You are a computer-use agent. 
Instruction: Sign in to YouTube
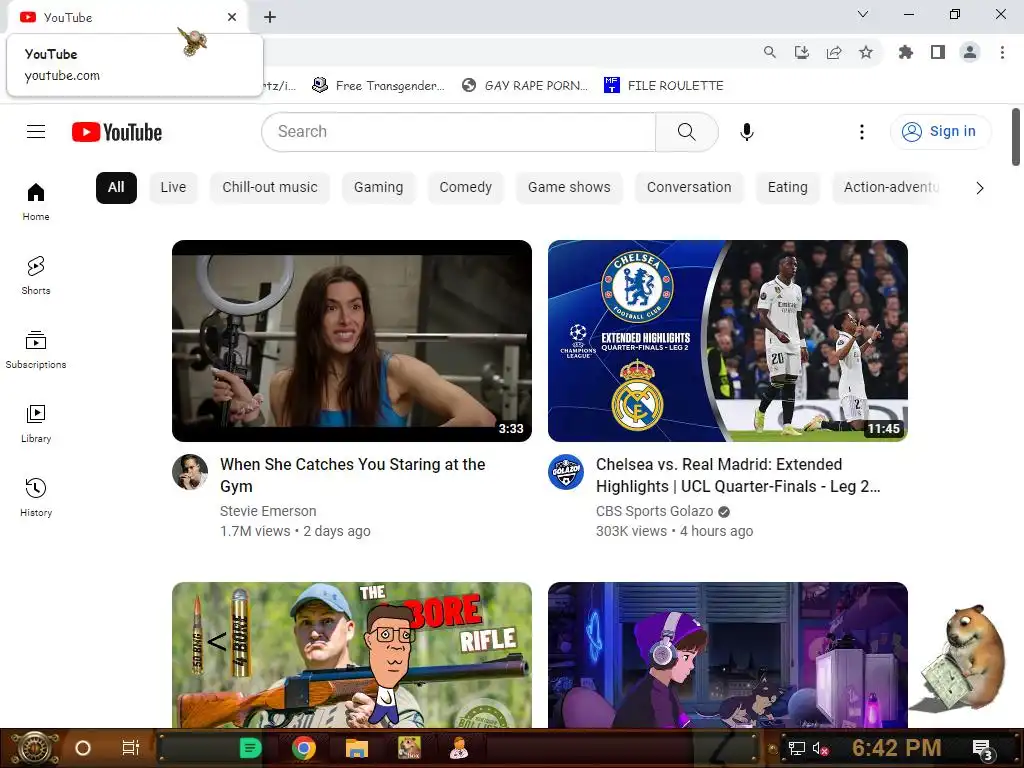click(x=940, y=132)
